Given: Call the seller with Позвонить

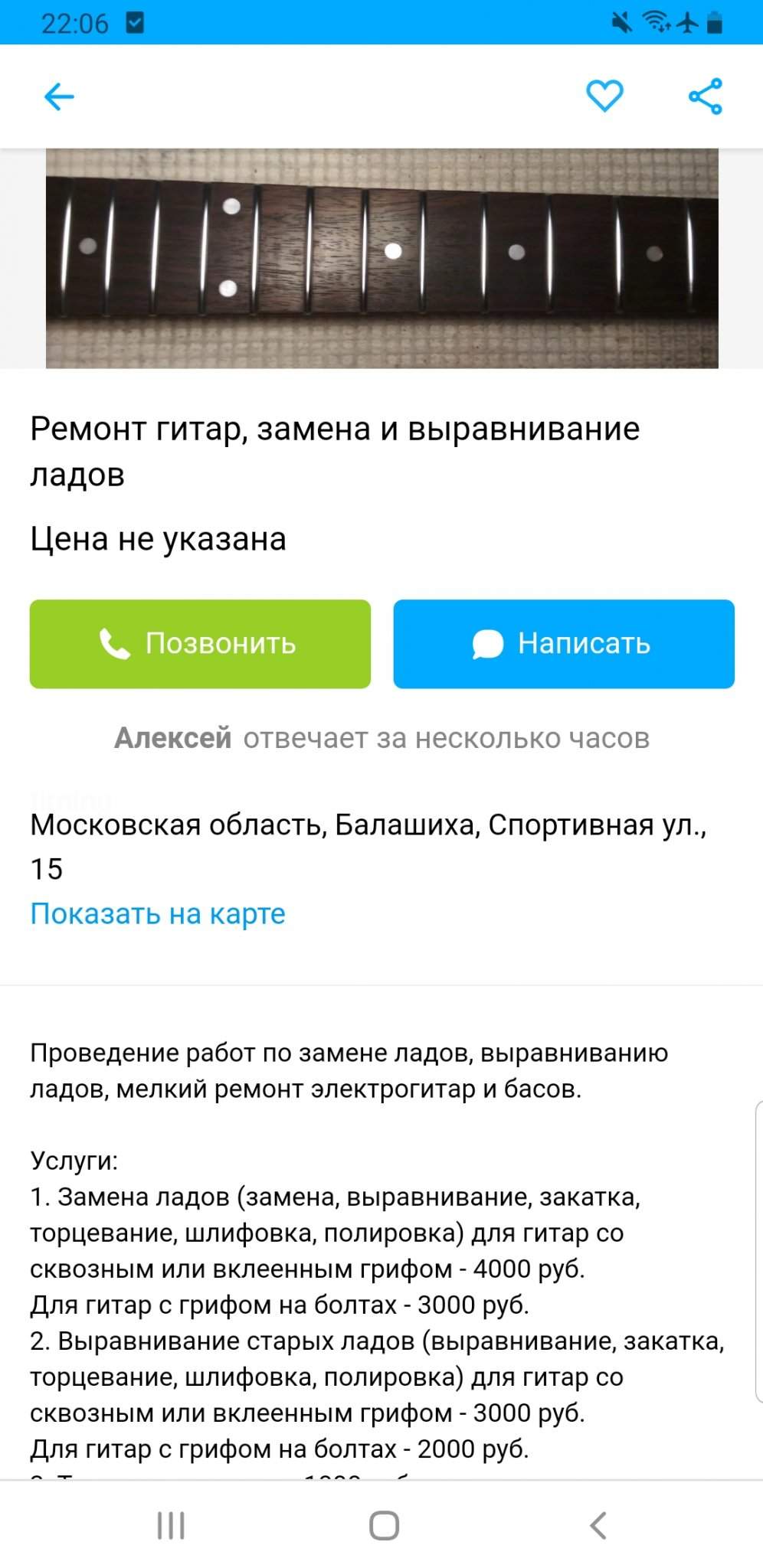Looking at the screenshot, I should coord(200,644).
